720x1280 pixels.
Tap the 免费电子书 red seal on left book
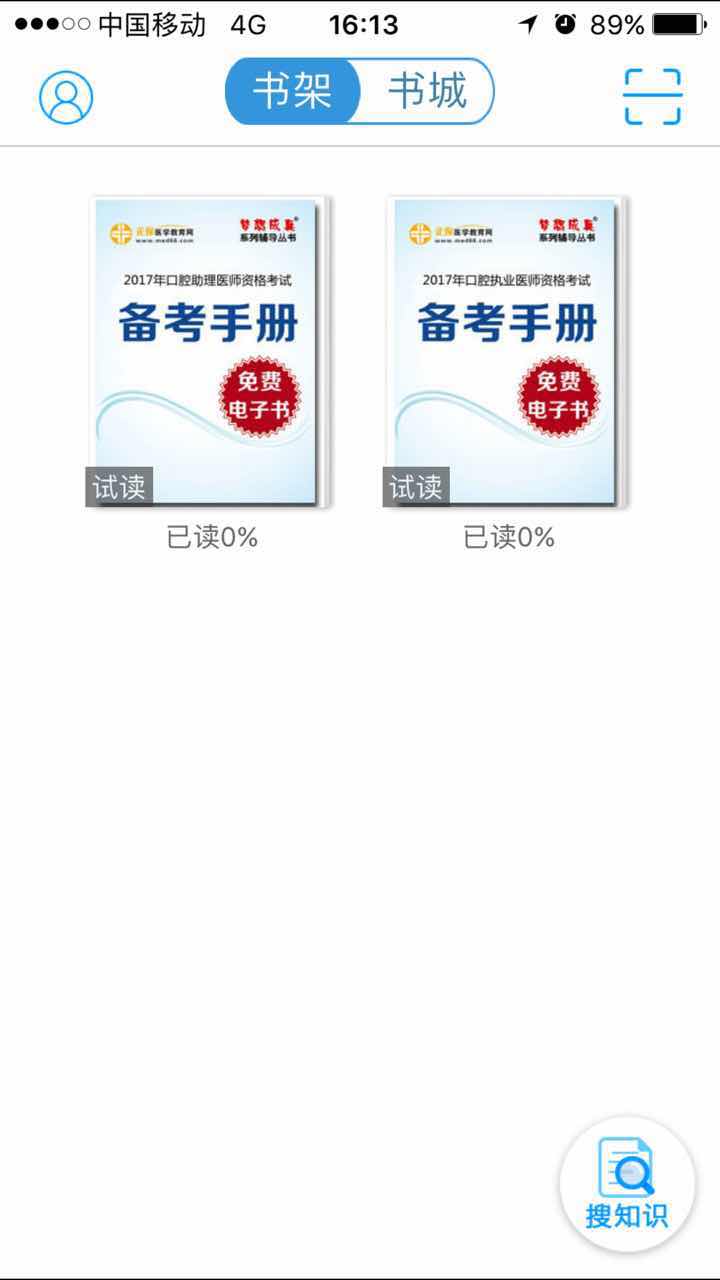[262, 395]
